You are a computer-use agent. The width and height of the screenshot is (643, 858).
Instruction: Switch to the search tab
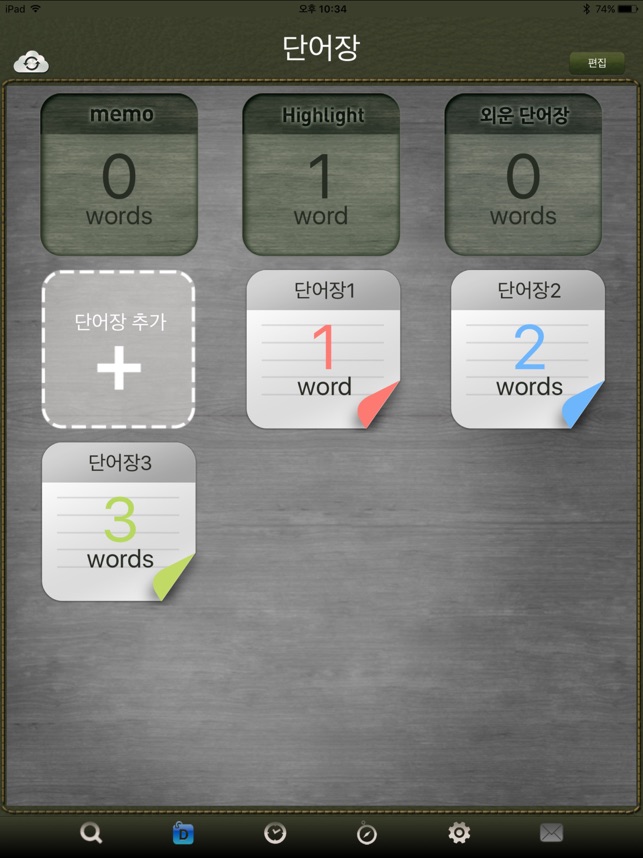[91, 833]
